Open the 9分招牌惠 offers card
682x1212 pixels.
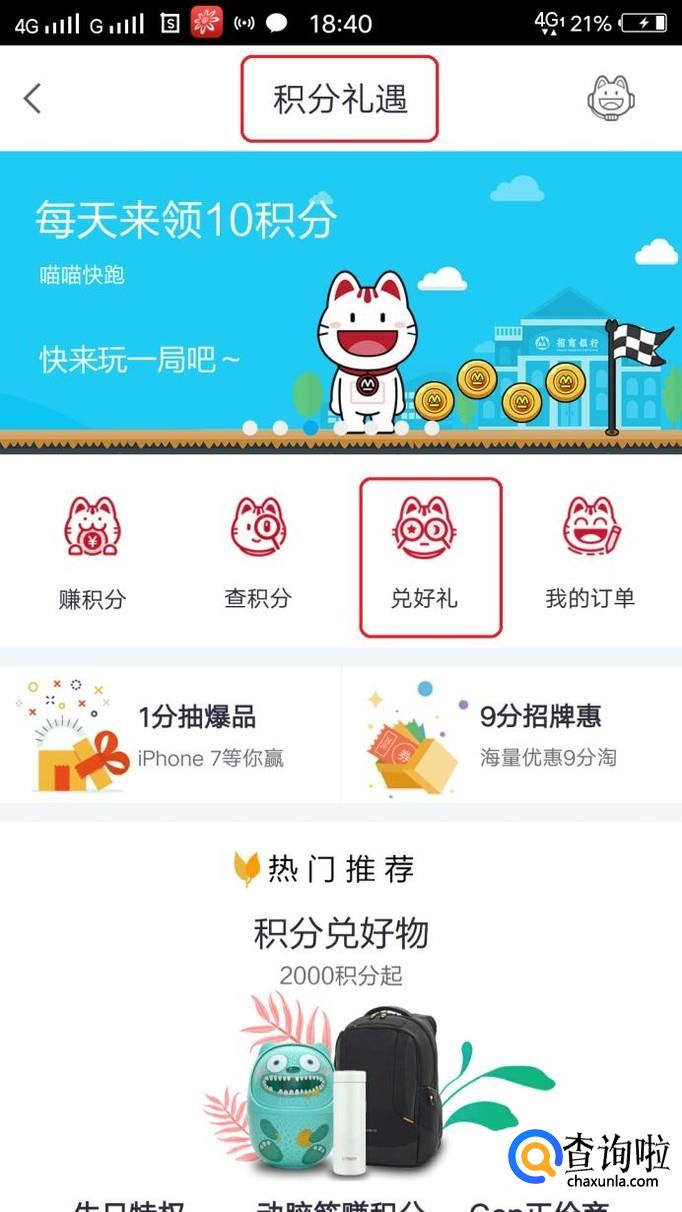tap(512, 735)
